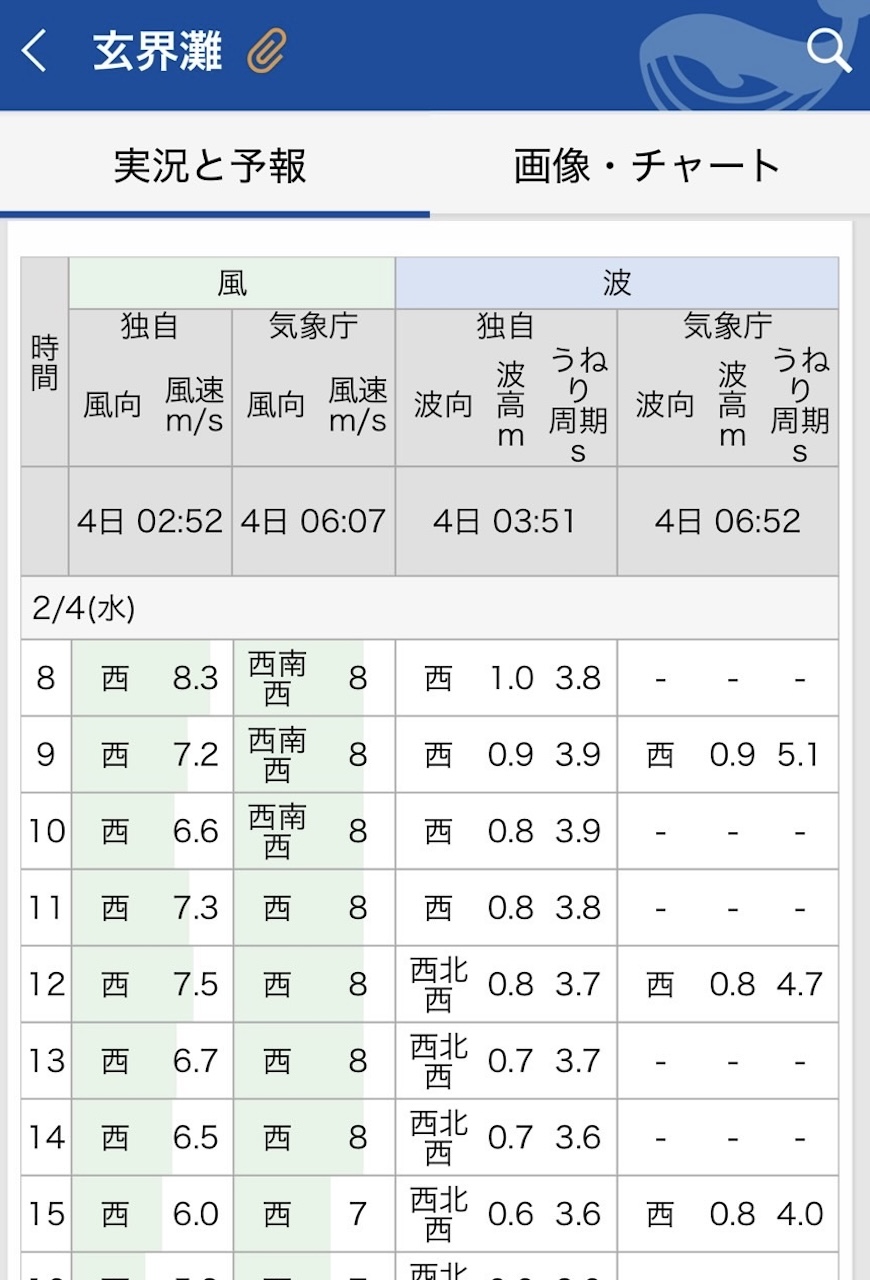Switch to the 画像・チャート tab

[647, 166]
